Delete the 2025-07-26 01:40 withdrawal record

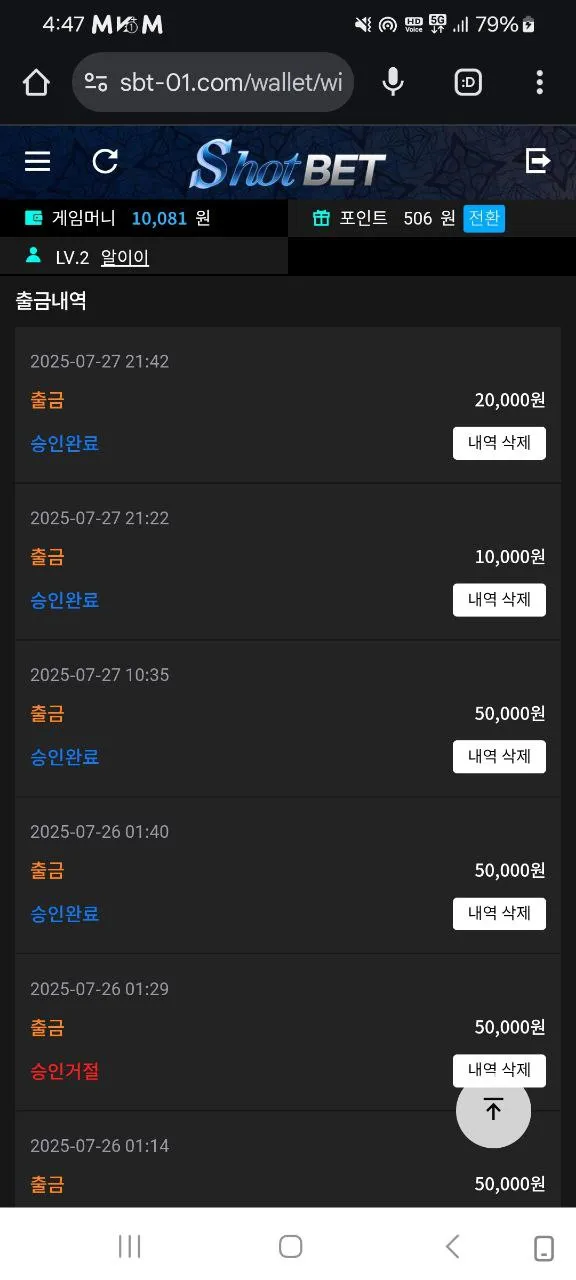[x=499, y=913]
